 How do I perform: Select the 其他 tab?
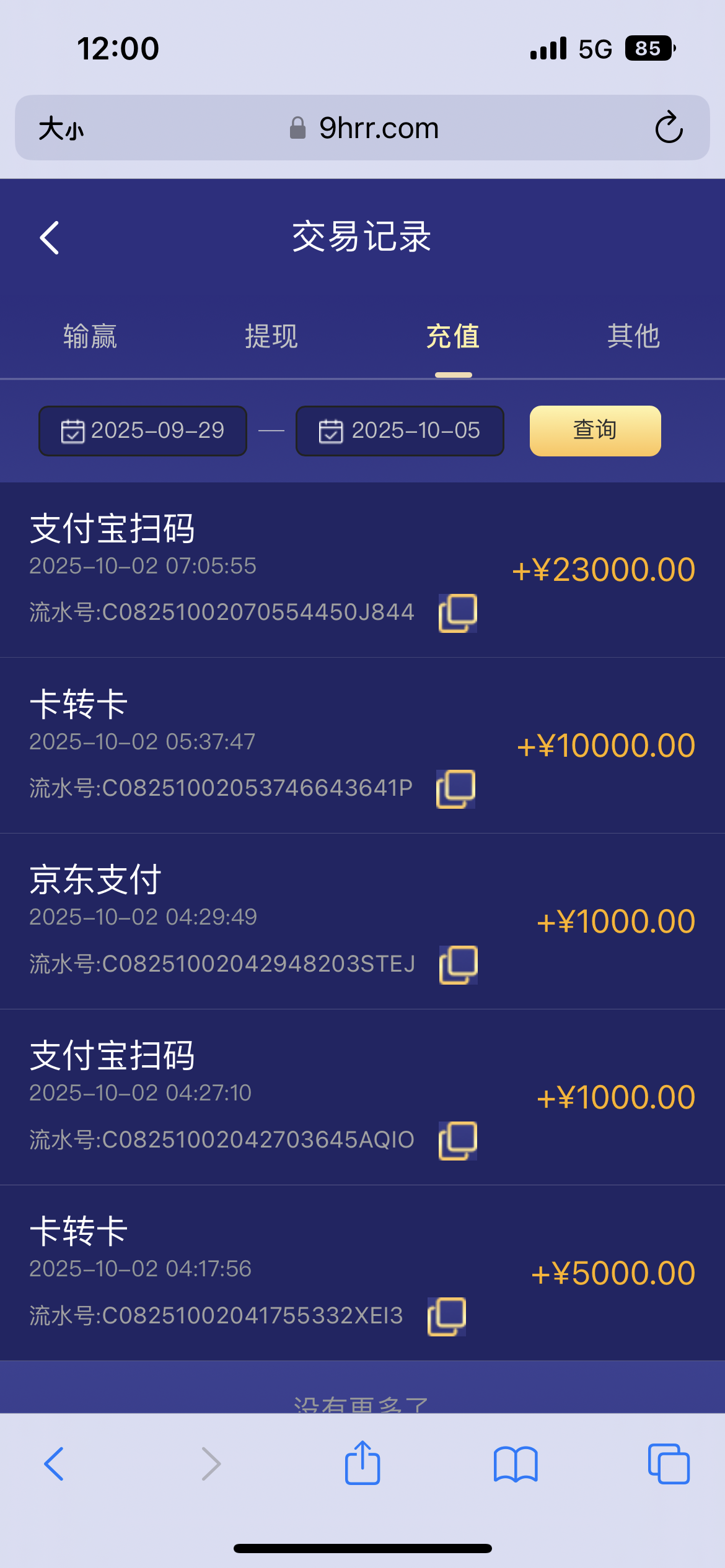tap(633, 336)
